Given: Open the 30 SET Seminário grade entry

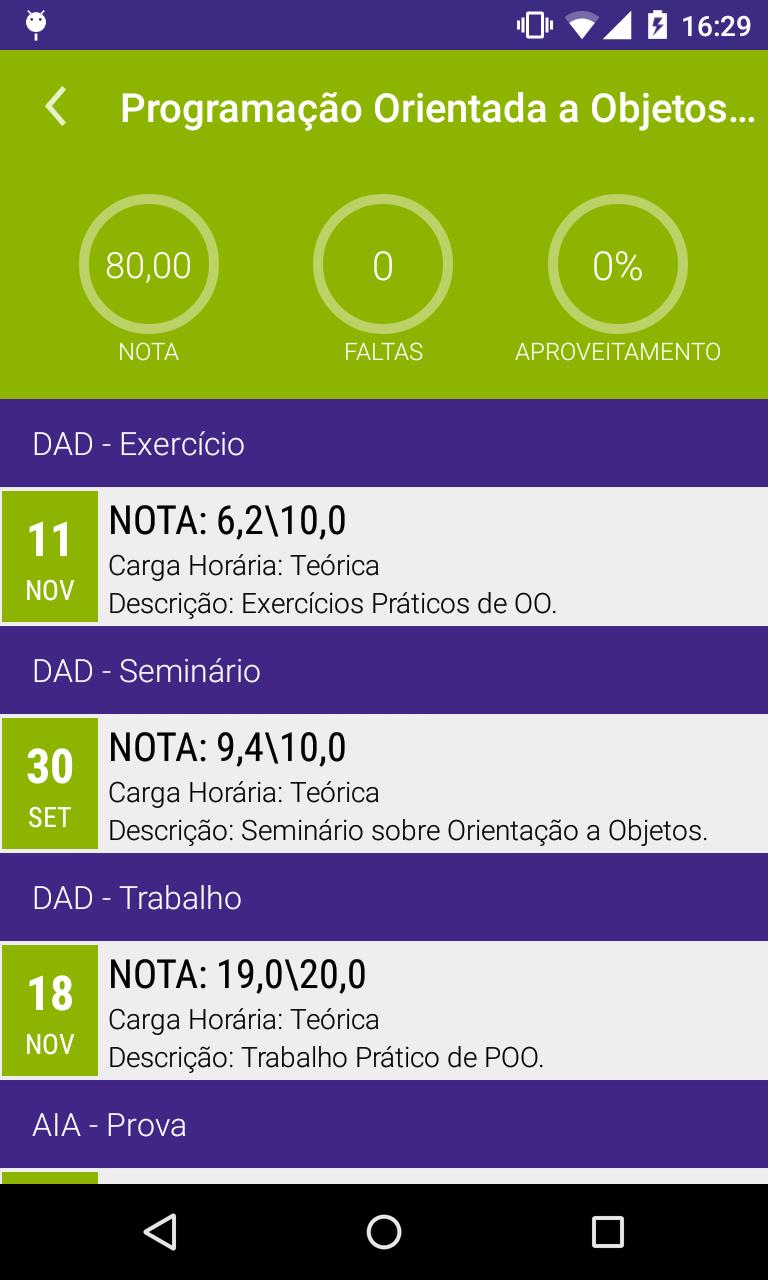Looking at the screenshot, I should point(384,784).
